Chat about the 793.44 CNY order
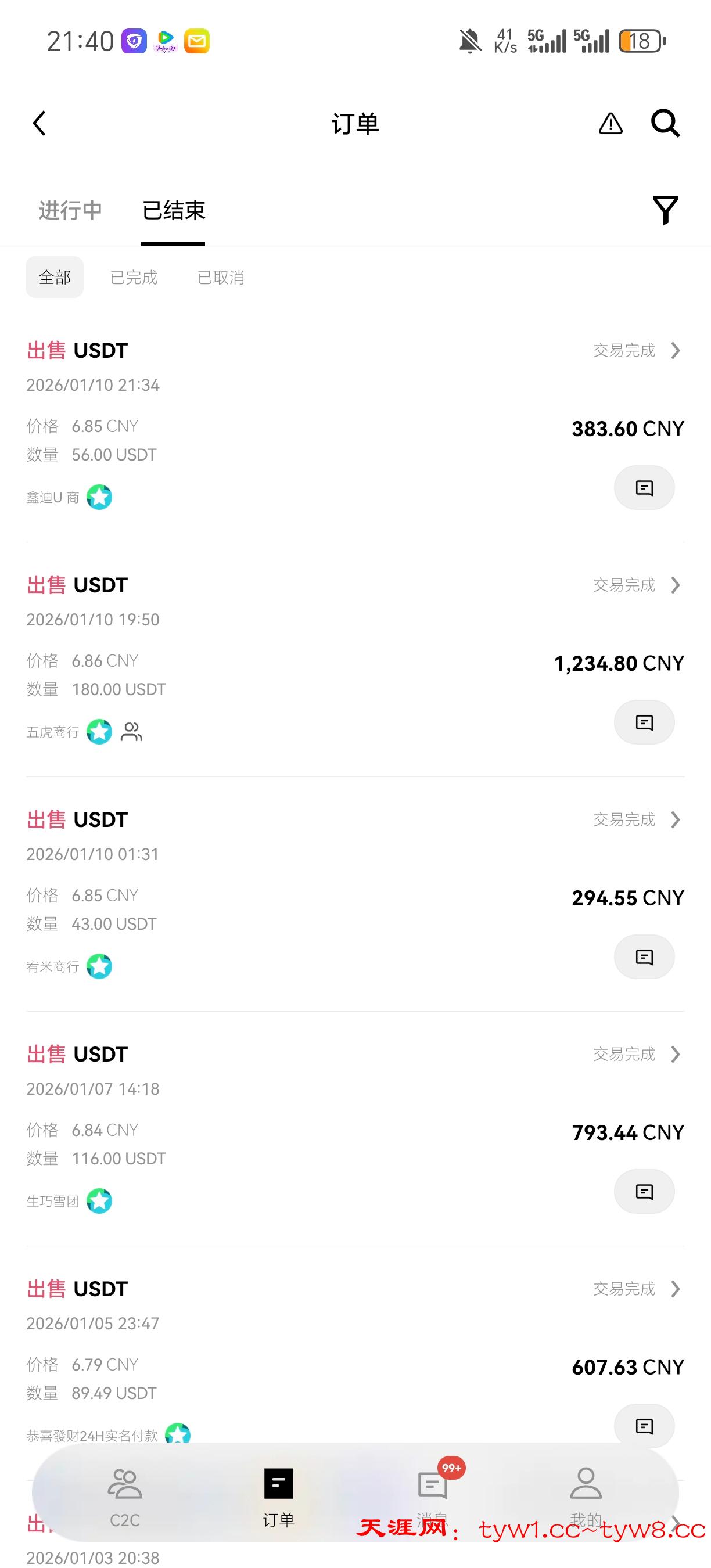Screen dimensions: 711x1568 click(x=644, y=1191)
